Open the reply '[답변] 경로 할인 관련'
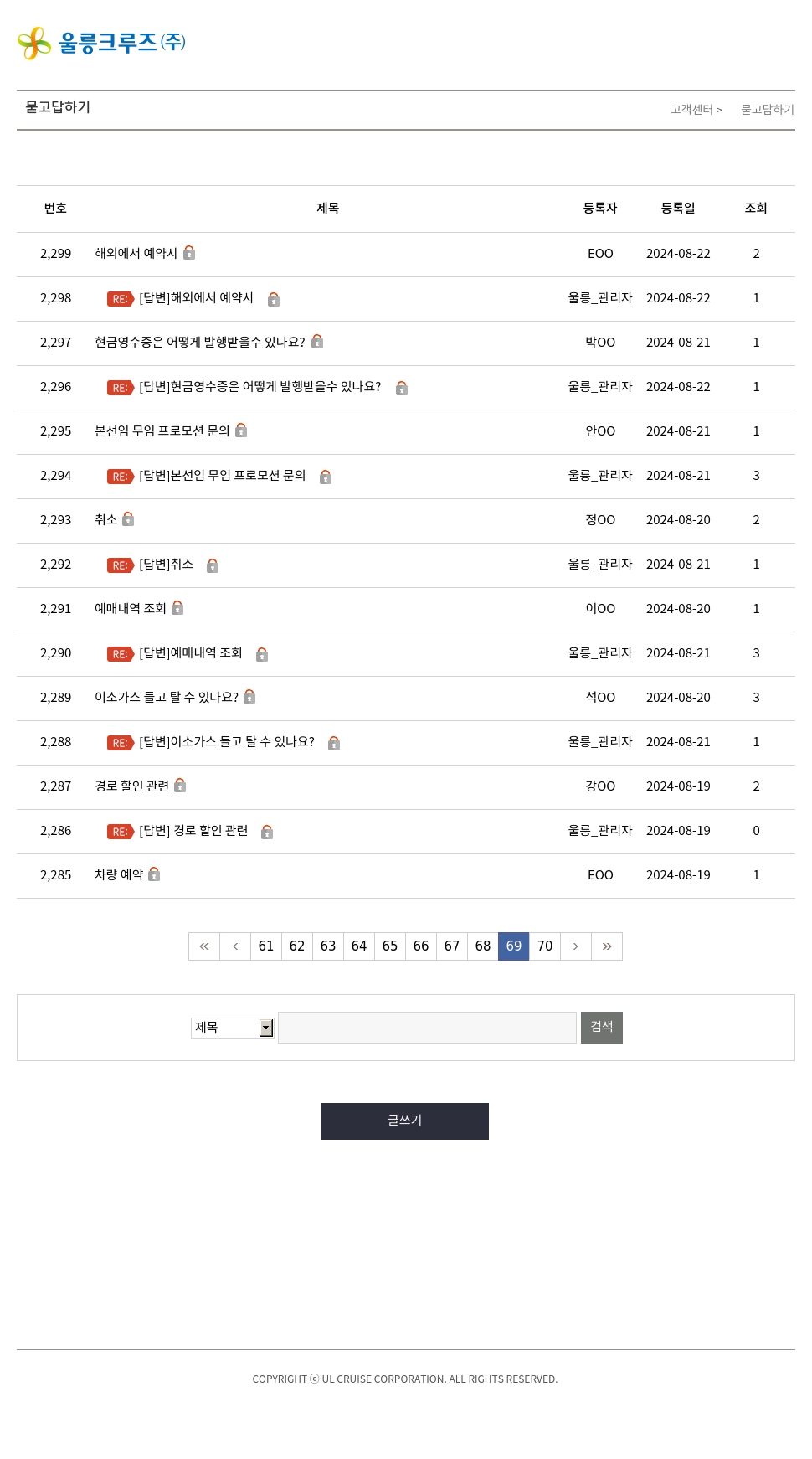The image size is (812, 1459). [193, 831]
